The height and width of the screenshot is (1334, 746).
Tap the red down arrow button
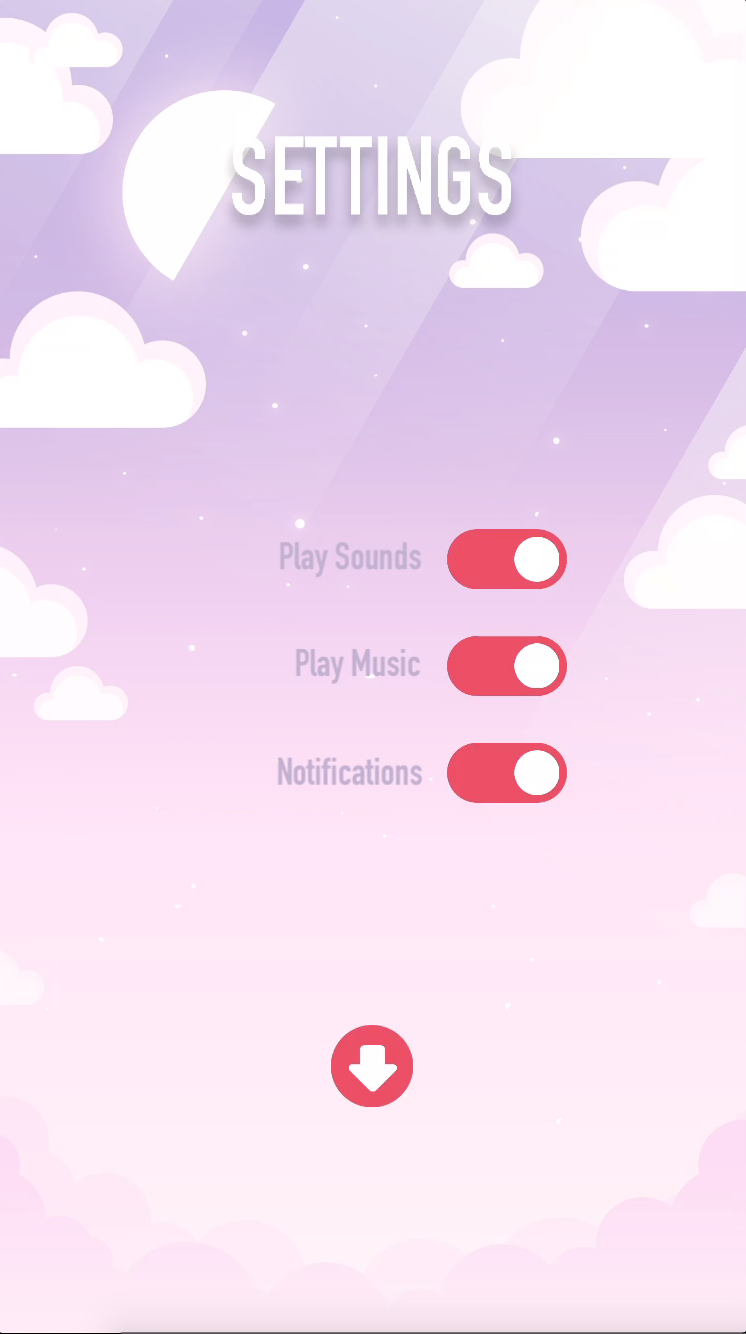[x=372, y=1066]
